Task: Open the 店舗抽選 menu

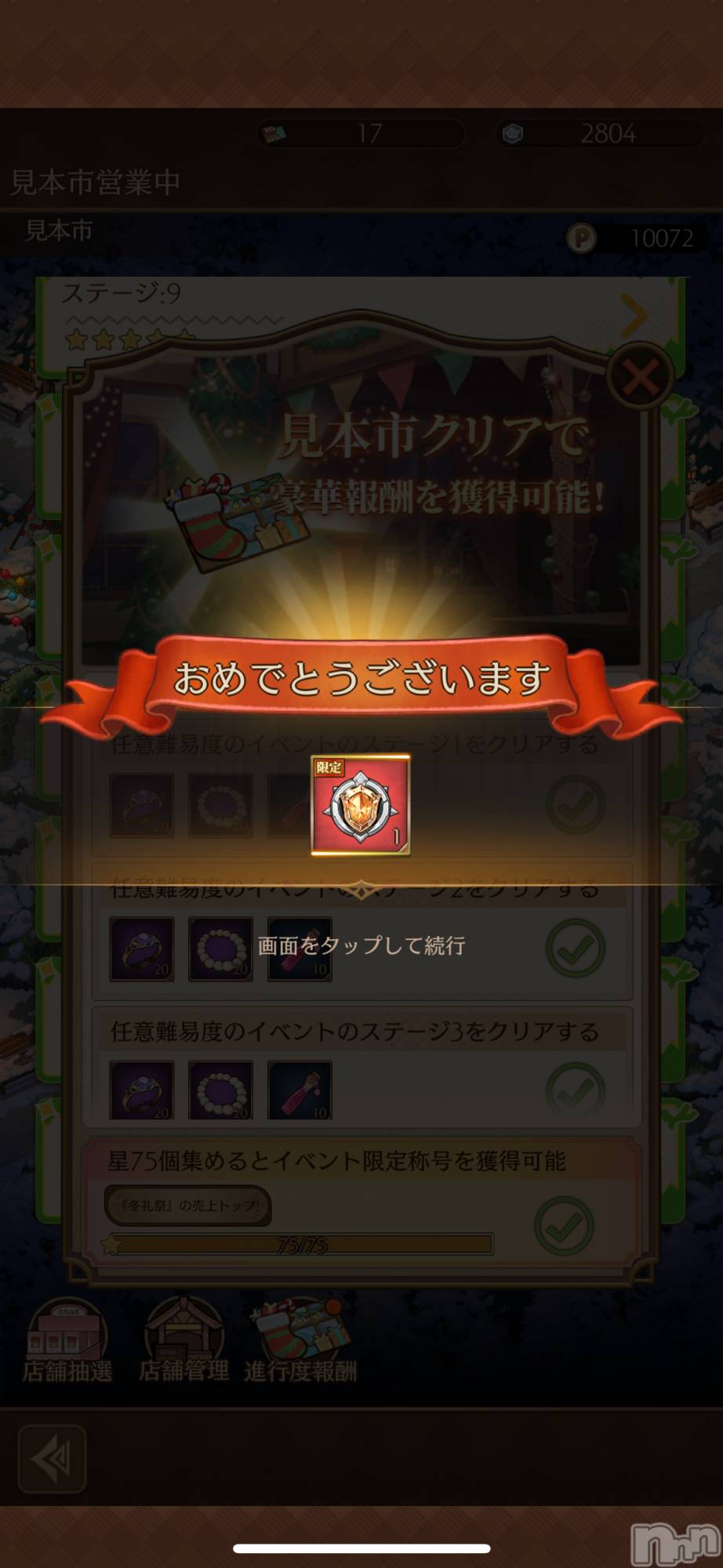Action: click(67, 1342)
